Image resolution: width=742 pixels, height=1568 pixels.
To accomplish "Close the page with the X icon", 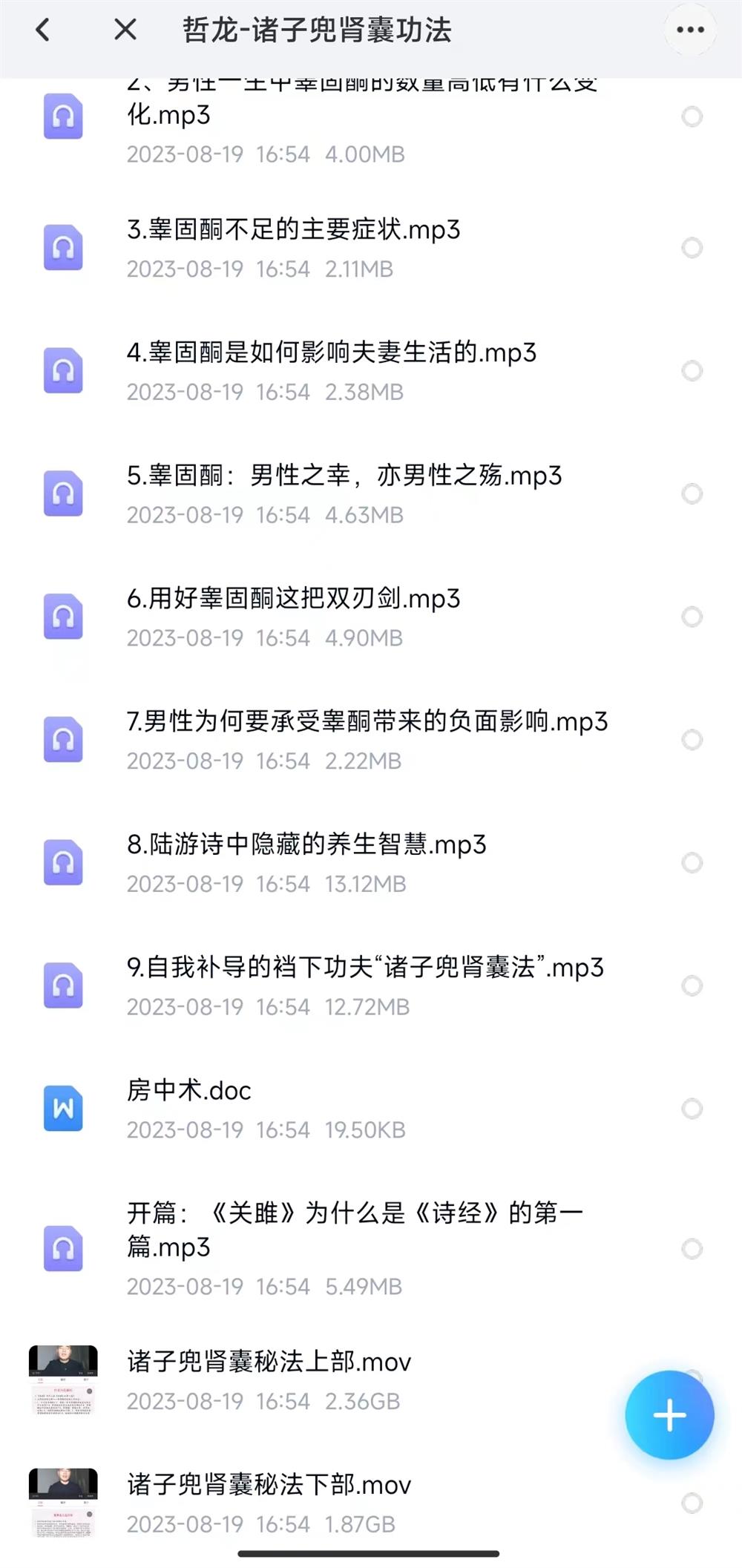I will click(x=125, y=30).
